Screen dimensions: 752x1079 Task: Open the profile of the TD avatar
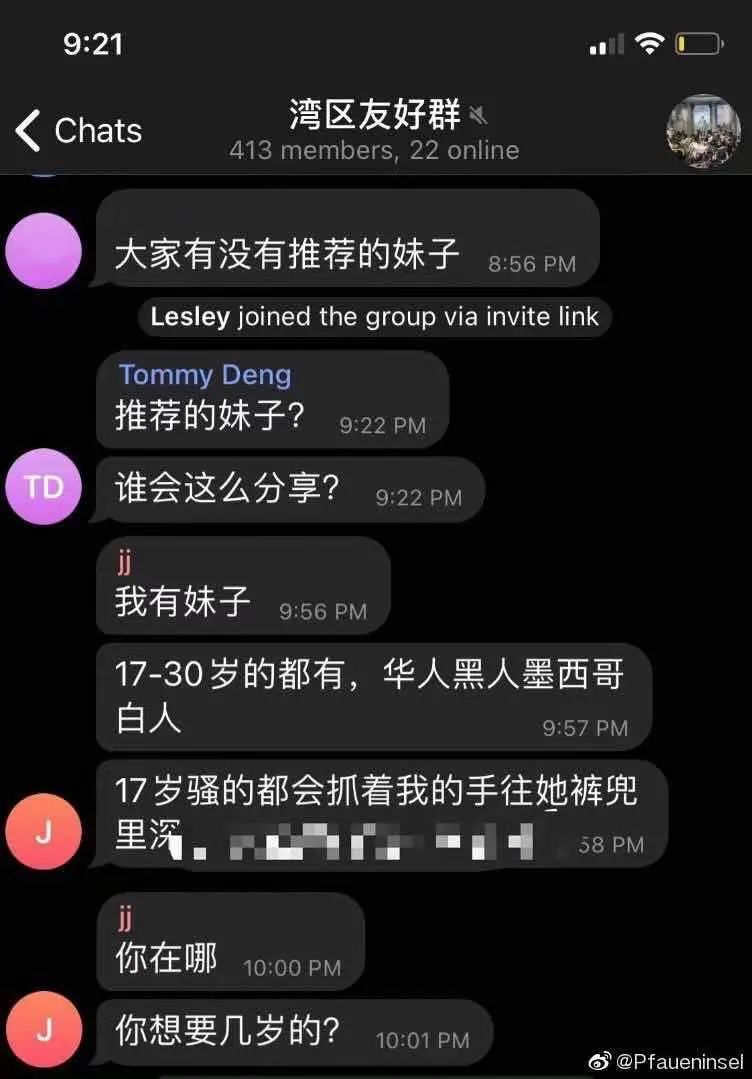pyautogui.click(x=43, y=487)
